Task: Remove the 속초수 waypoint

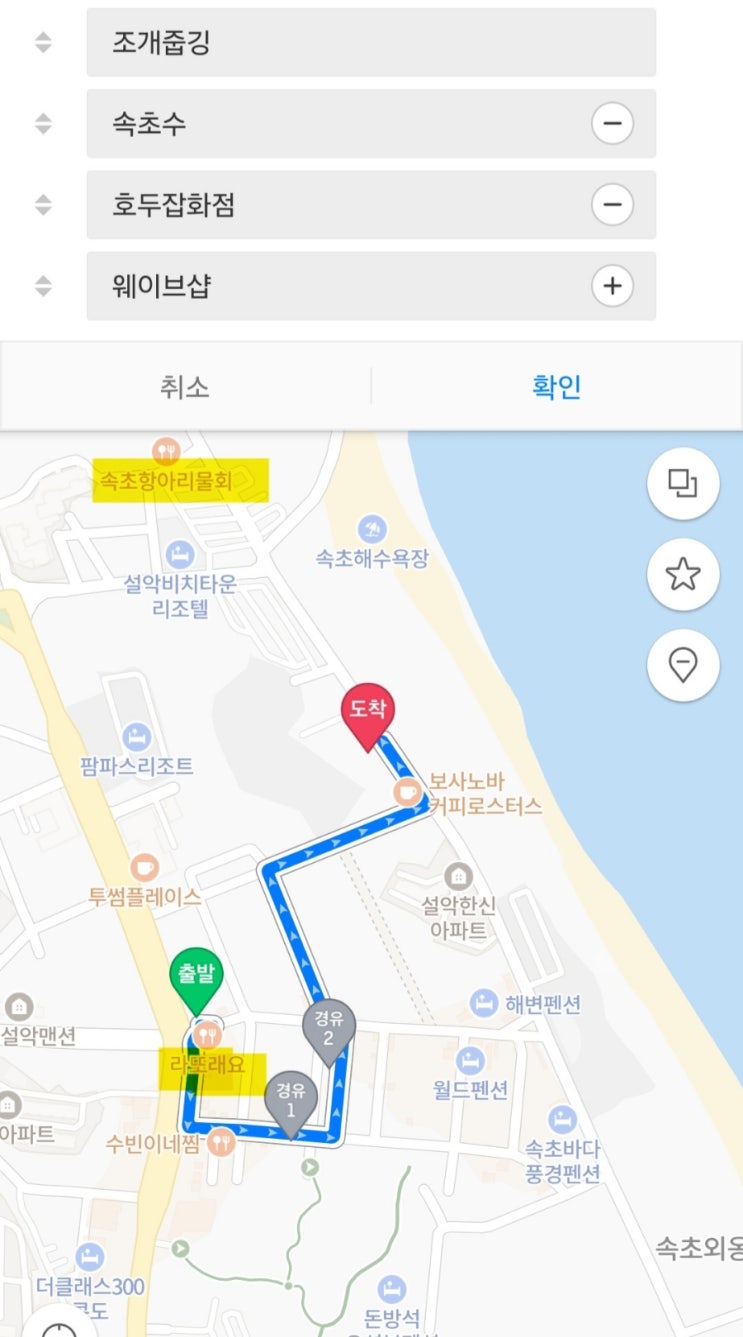Action: point(612,124)
